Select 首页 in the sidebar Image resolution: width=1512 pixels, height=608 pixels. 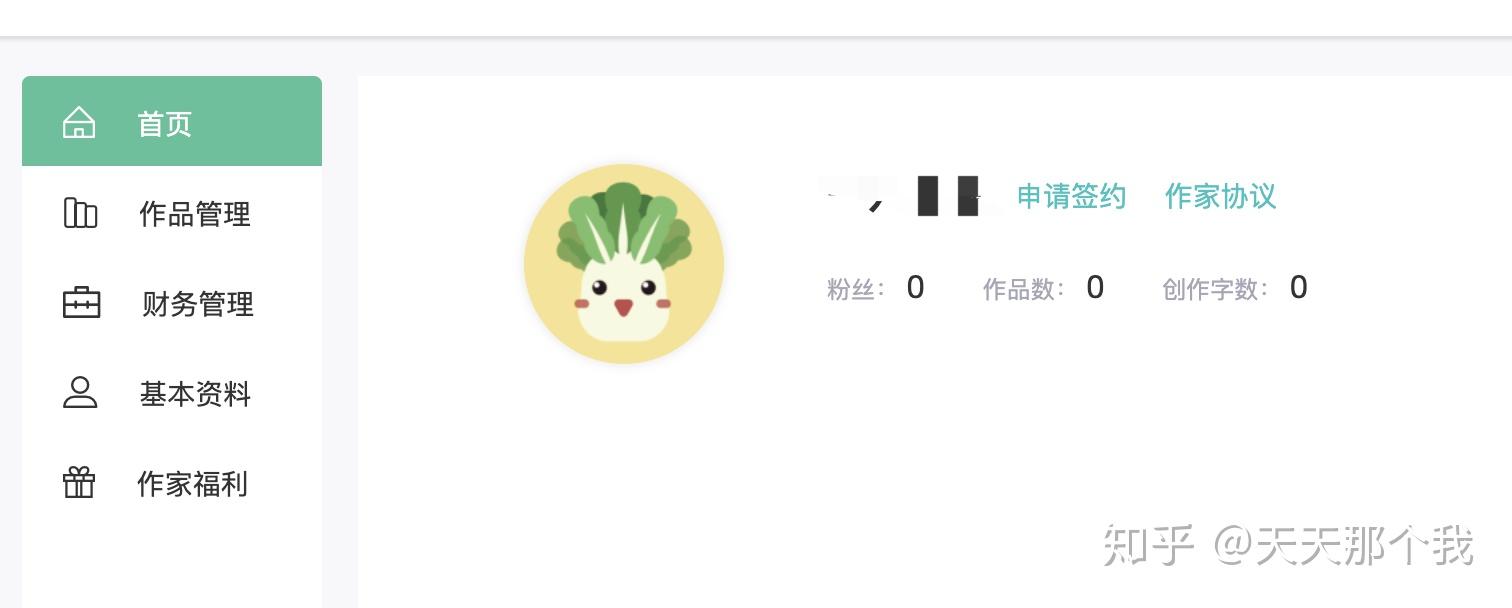coord(165,123)
